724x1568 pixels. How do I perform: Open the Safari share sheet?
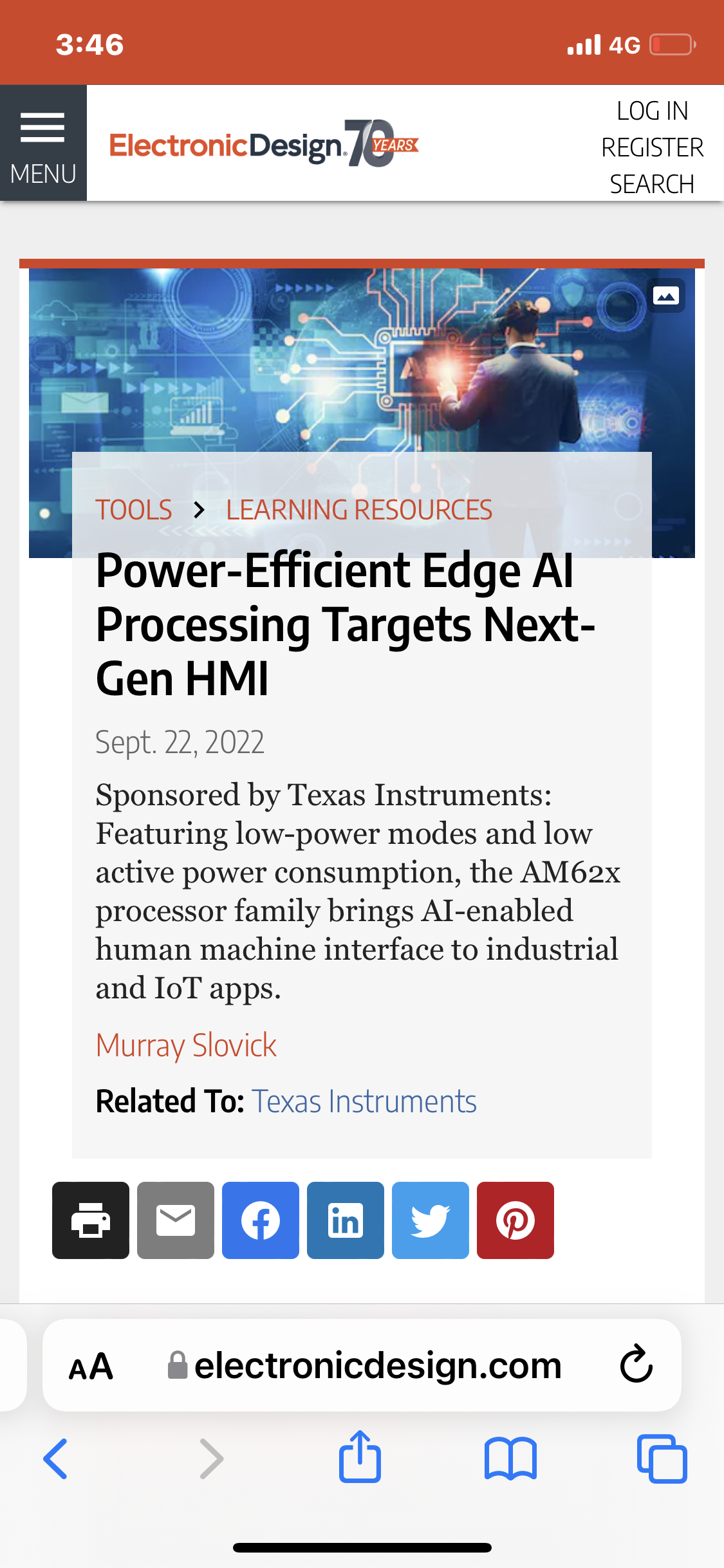point(360,1457)
